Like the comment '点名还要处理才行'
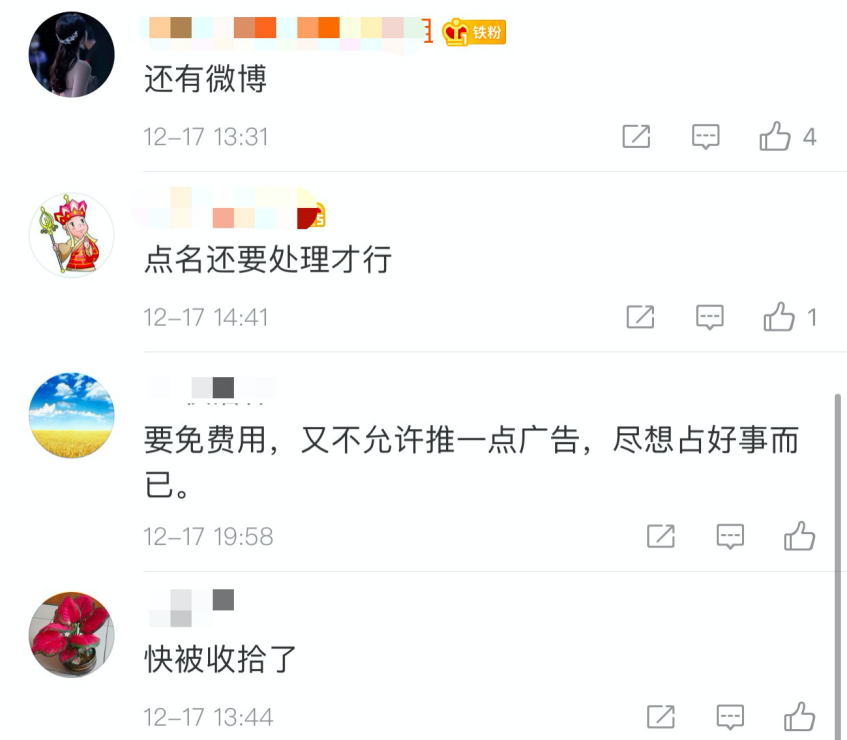The image size is (847, 740). (780, 318)
